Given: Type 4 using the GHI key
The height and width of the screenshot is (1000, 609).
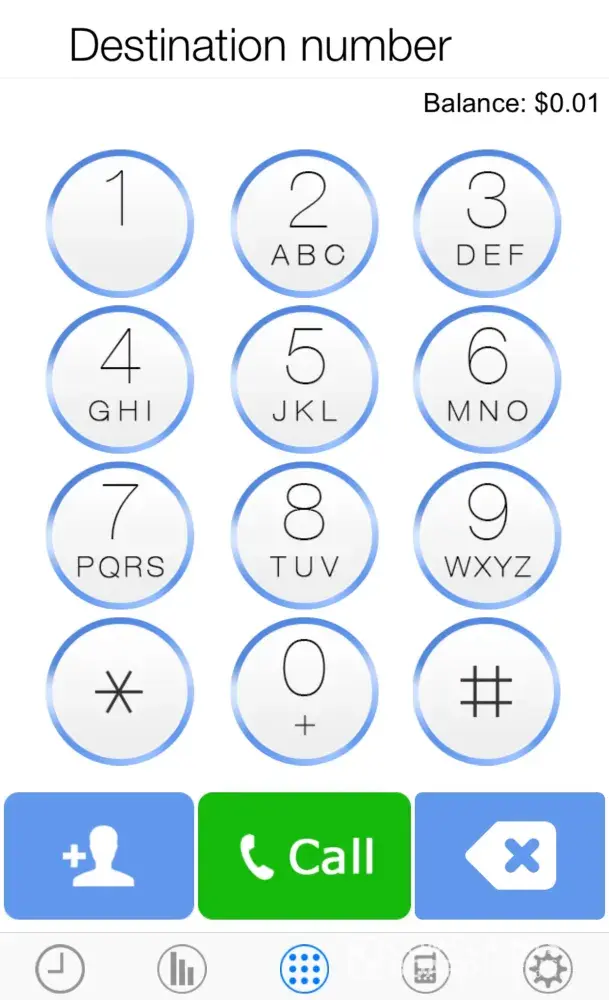Looking at the screenshot, I should click(x=120, y=380).
